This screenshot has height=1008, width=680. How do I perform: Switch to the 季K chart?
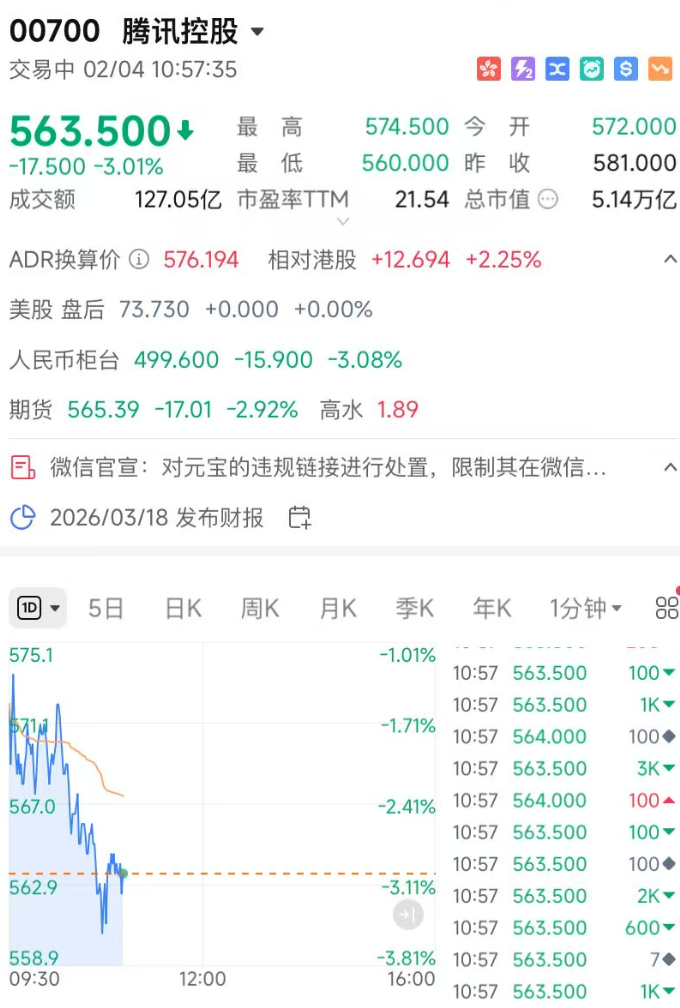tap(414, 608)
